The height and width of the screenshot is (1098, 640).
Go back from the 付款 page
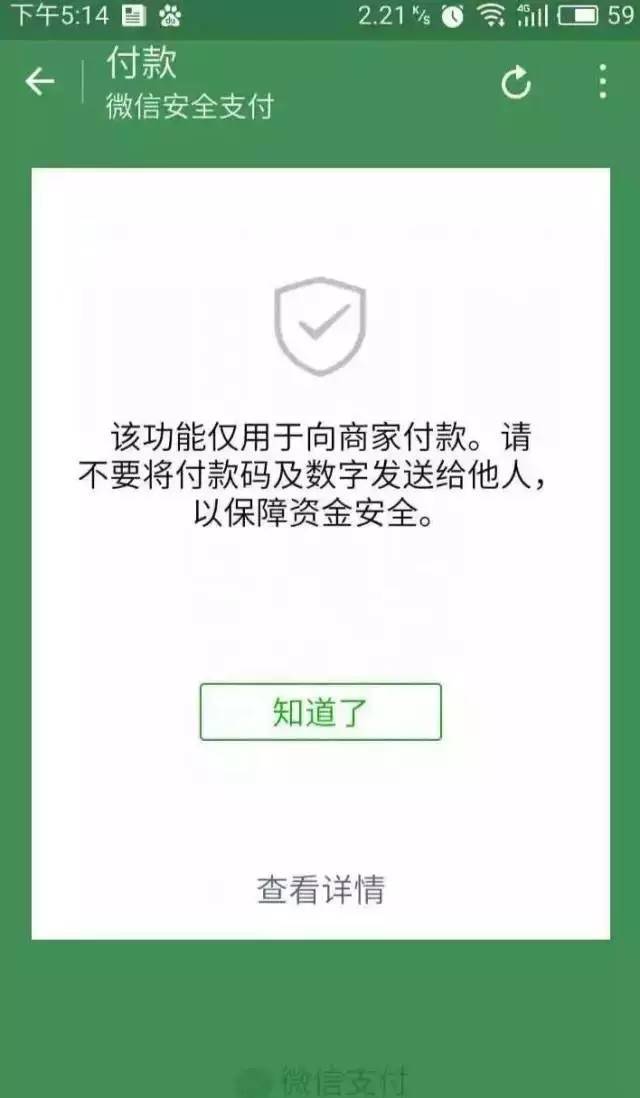point(40,82)
